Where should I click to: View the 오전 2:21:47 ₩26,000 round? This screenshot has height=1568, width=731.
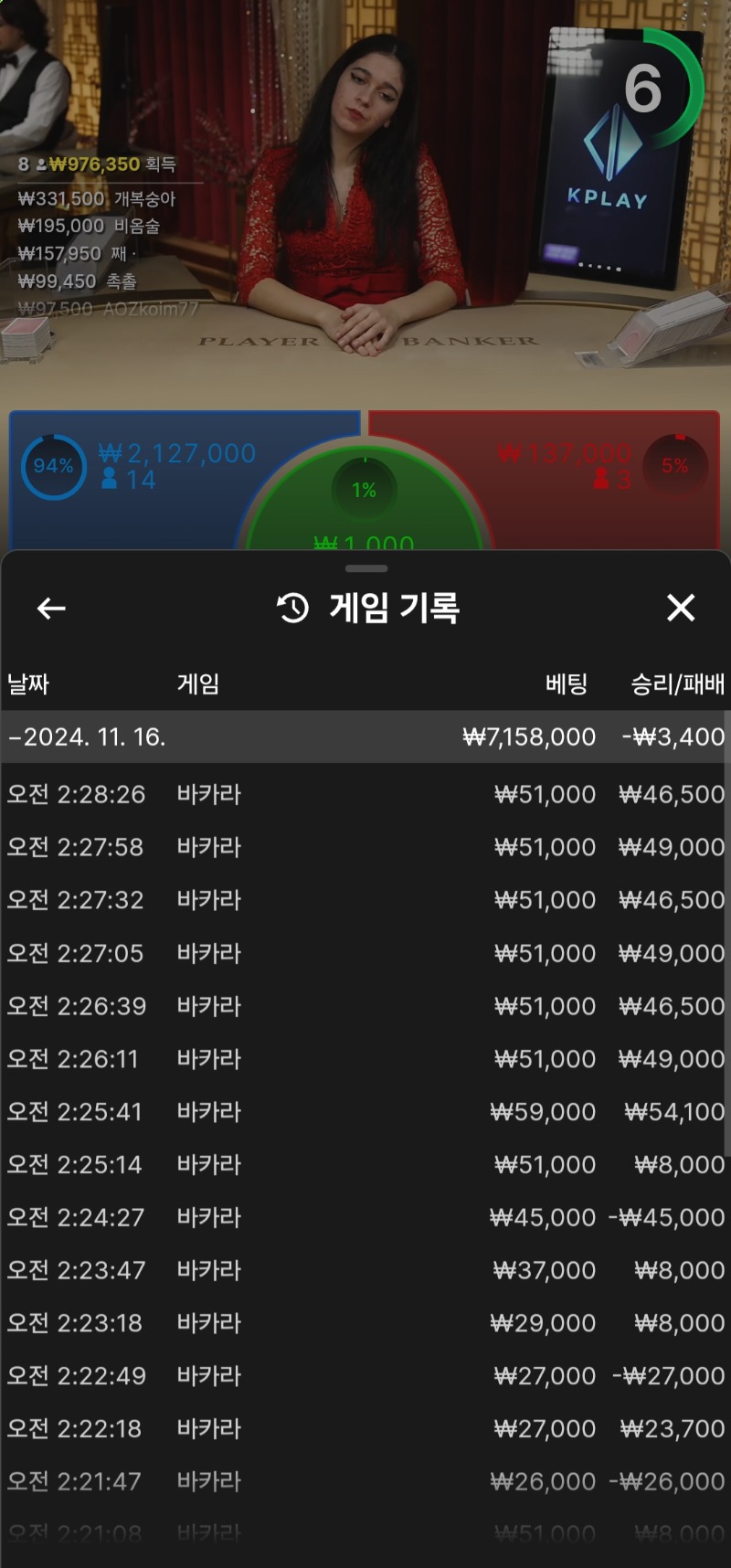pos(365,1481)
